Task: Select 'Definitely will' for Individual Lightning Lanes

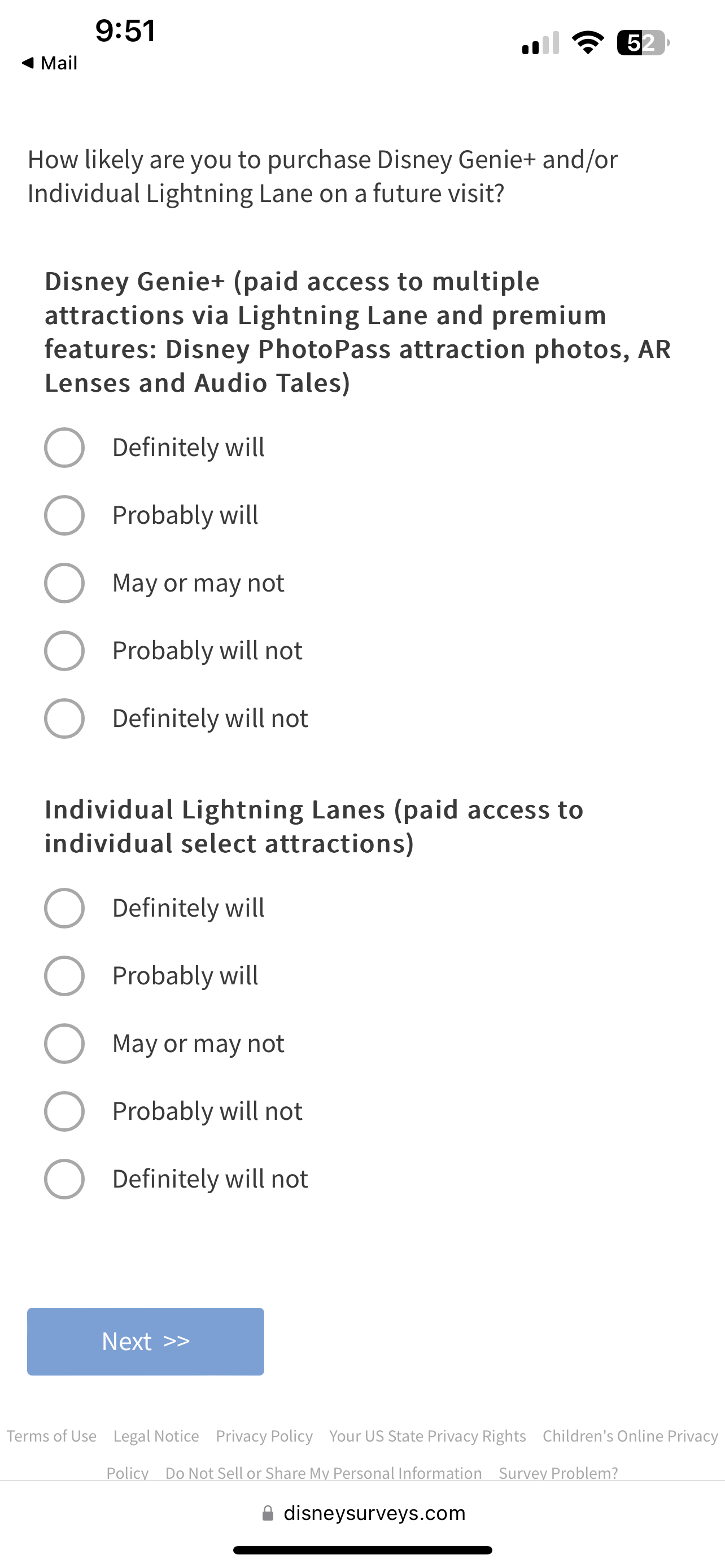Action: [x=64, y=908]
